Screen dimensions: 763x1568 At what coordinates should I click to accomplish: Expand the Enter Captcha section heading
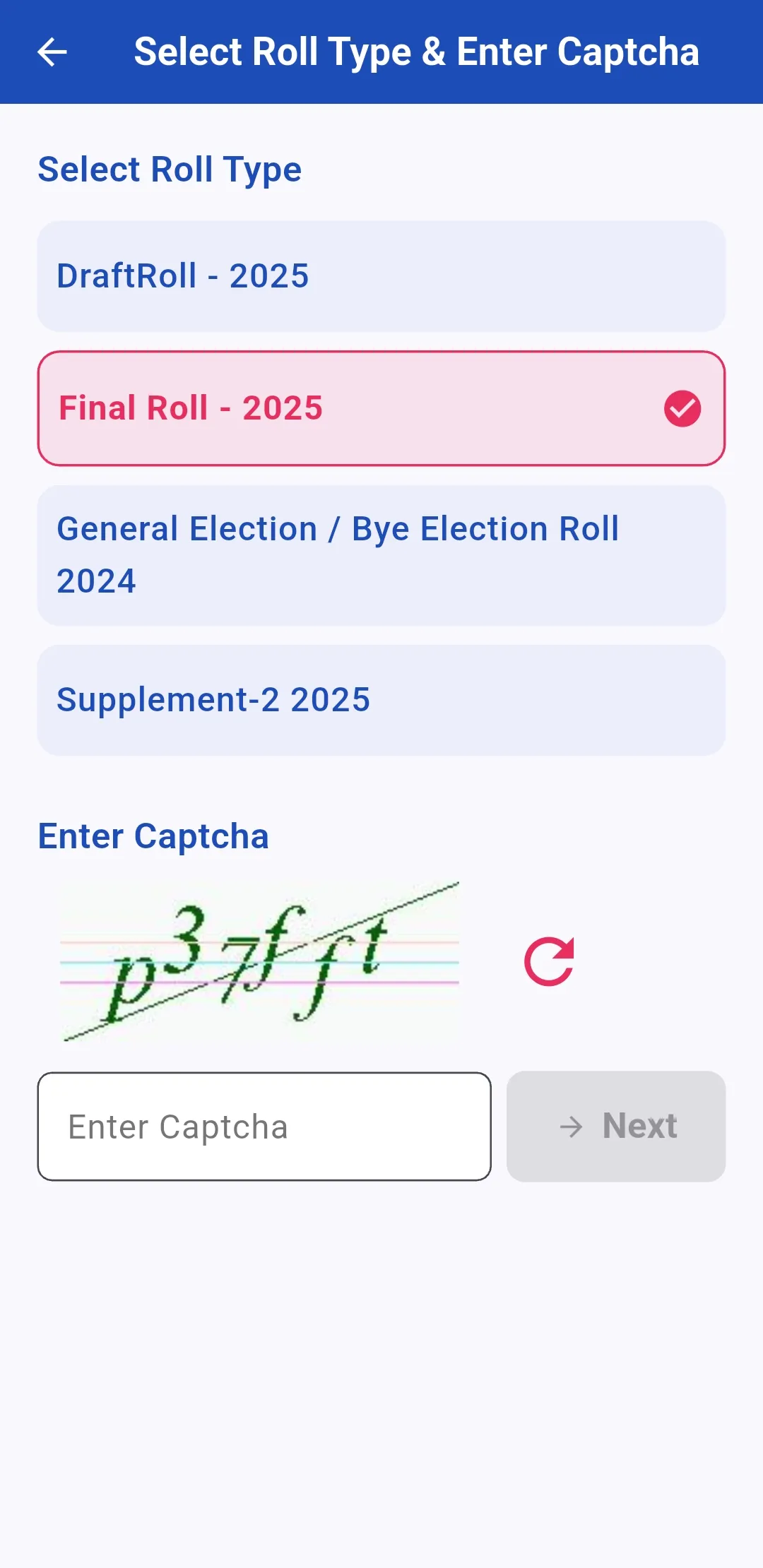click(x=153, y=835)
